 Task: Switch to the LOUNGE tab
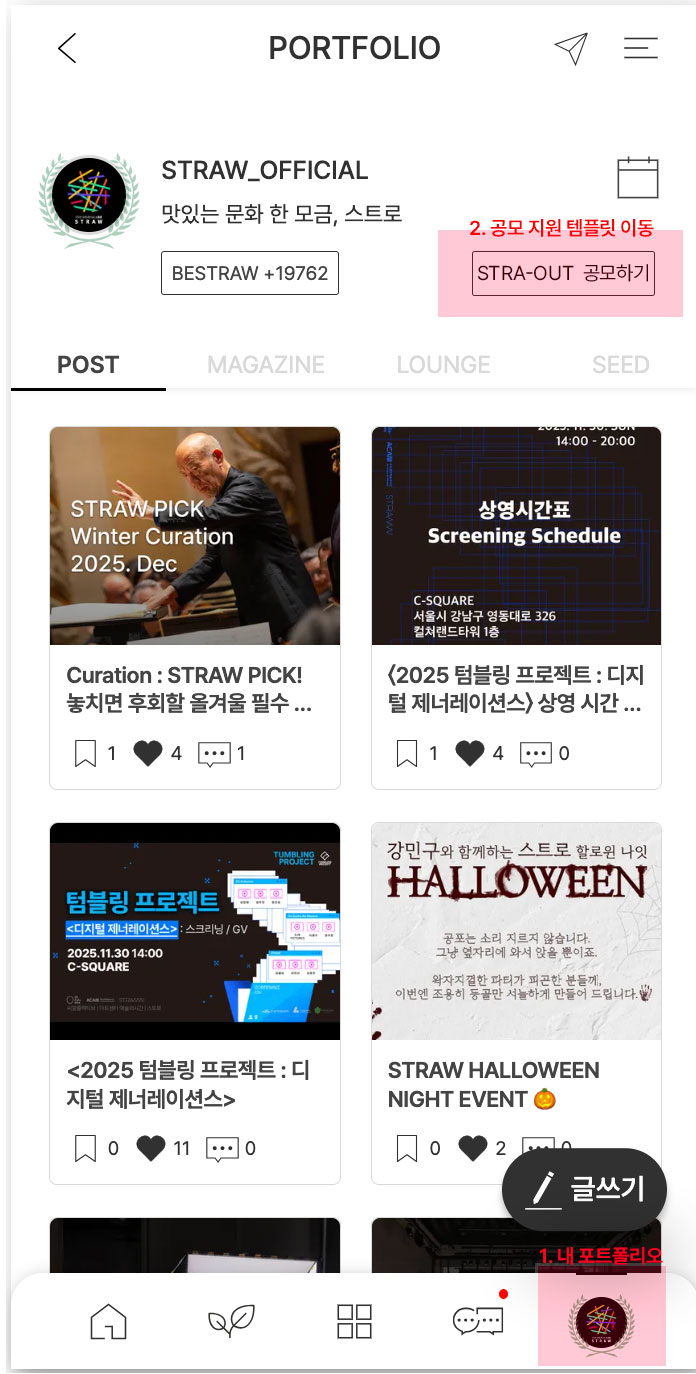click(443, 365)
